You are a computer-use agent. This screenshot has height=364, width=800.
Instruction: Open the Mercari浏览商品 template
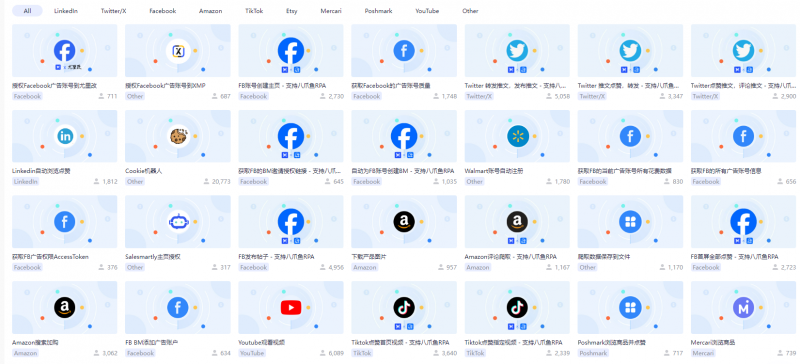point(743,319)
